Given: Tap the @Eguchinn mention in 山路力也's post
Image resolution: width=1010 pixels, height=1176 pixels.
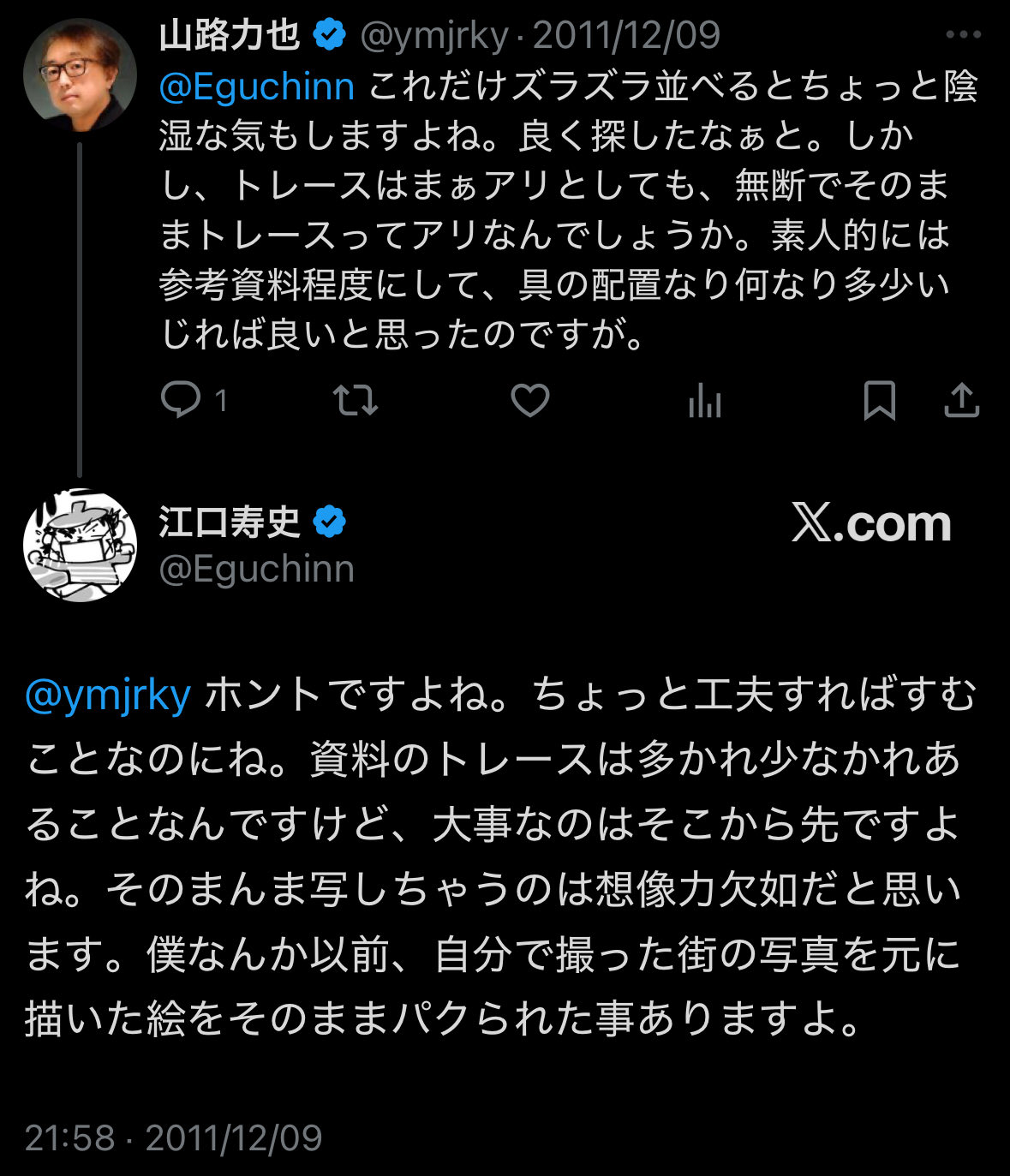Looking at the screenshot, I should (x=257, y=86).
